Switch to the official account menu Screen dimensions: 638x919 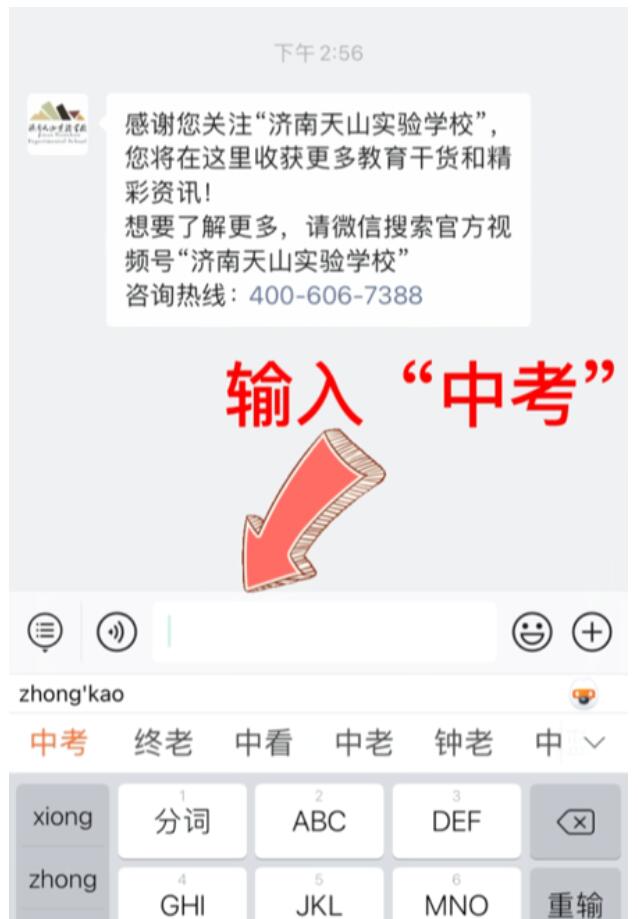[45, 632]
